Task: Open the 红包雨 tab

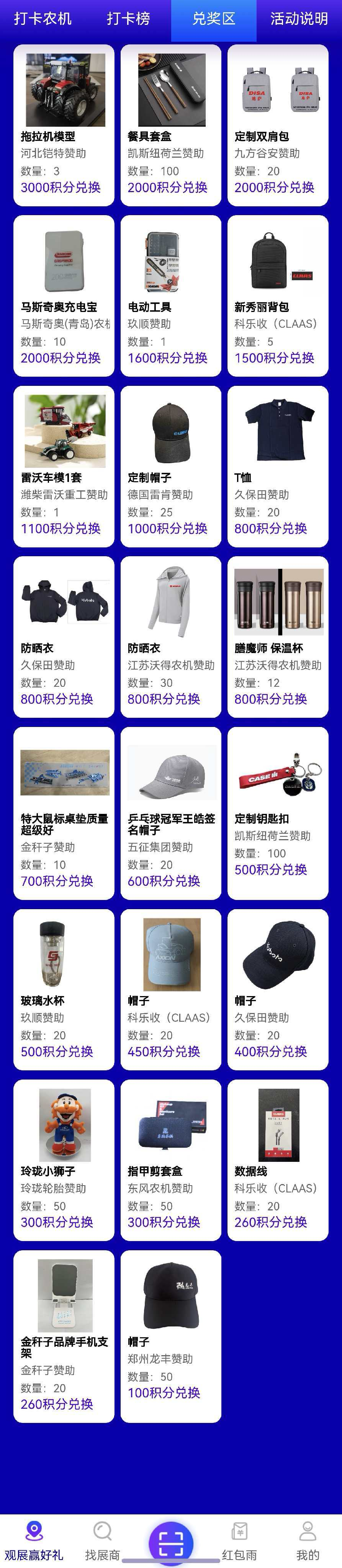Action: pos(239,1540)
